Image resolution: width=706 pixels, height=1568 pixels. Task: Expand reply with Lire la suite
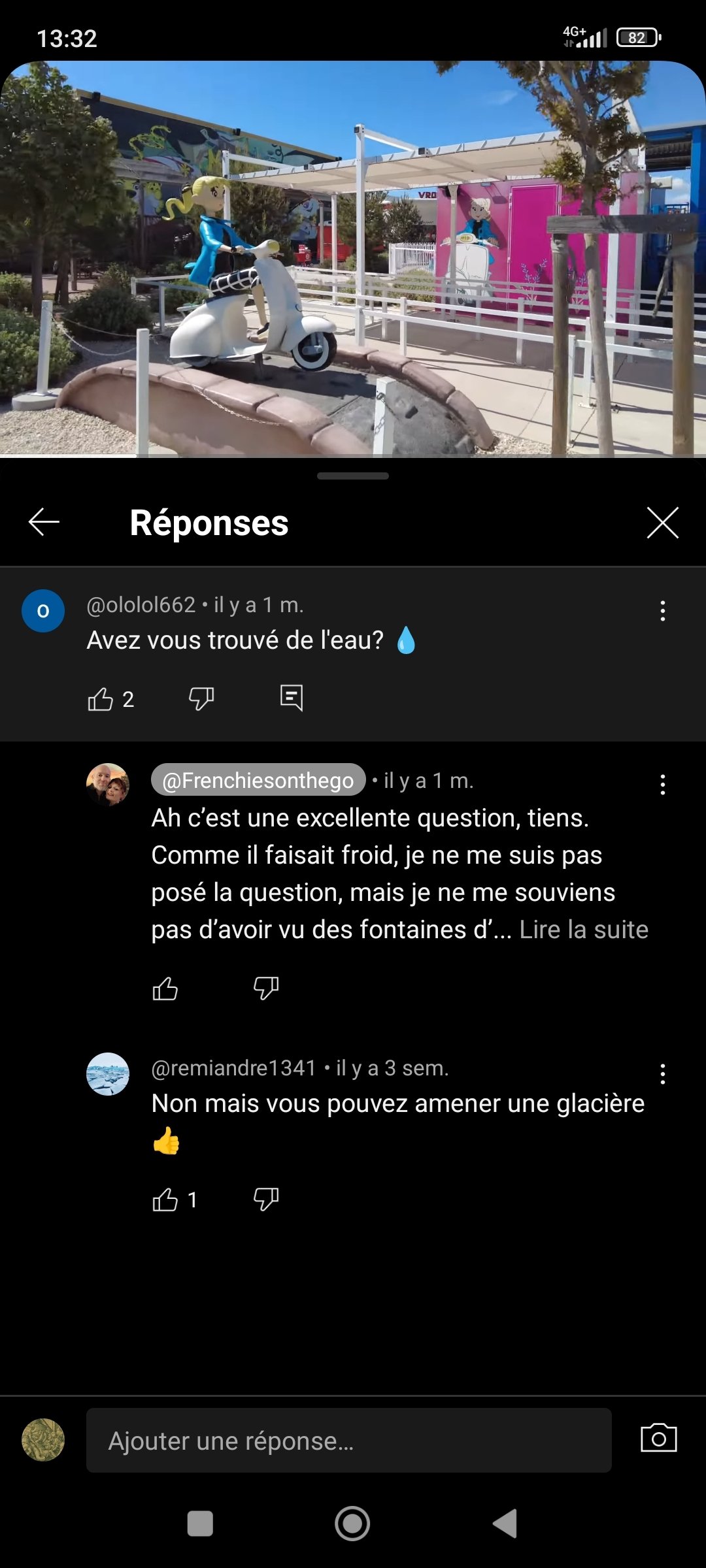584,930
